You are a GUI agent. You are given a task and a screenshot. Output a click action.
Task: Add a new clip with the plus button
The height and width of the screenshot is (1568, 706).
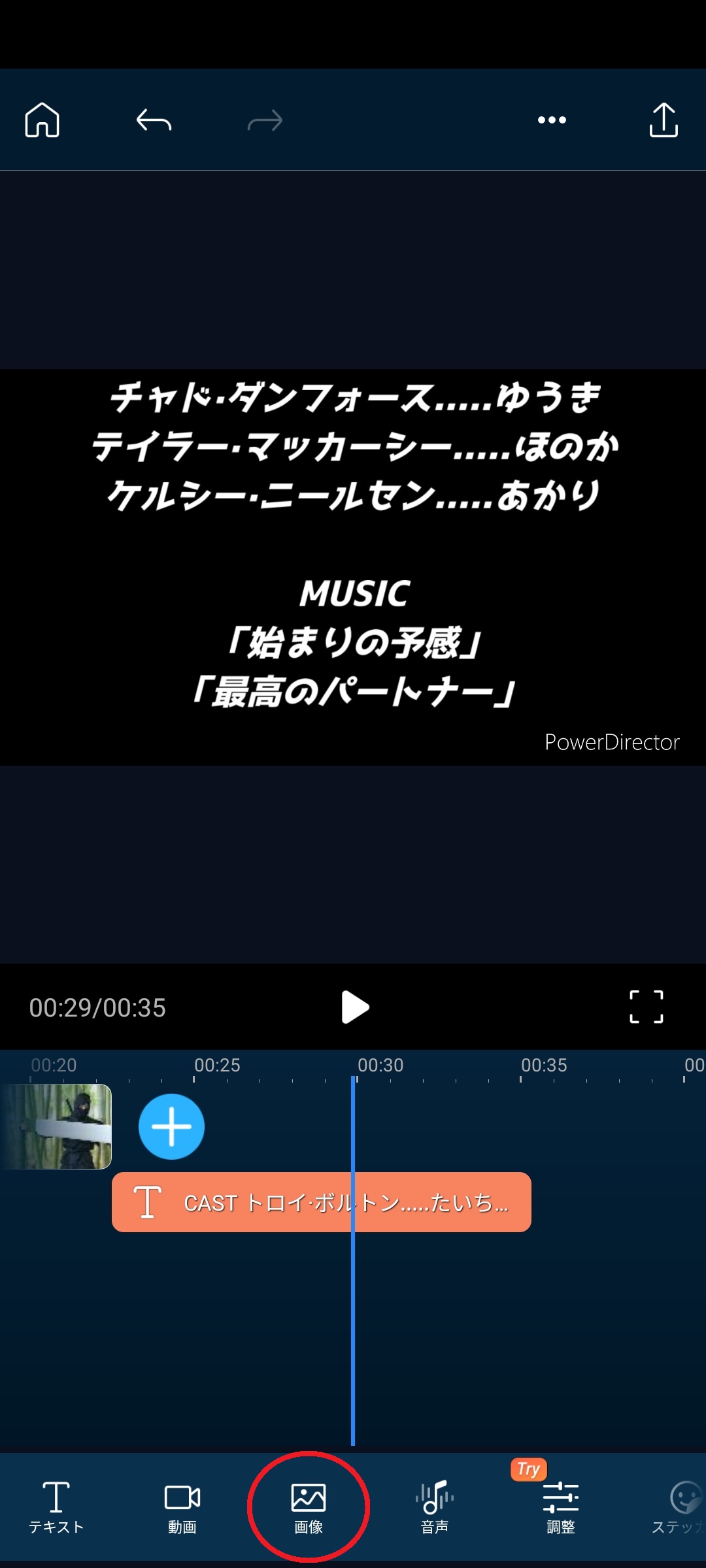point(171,1127)
